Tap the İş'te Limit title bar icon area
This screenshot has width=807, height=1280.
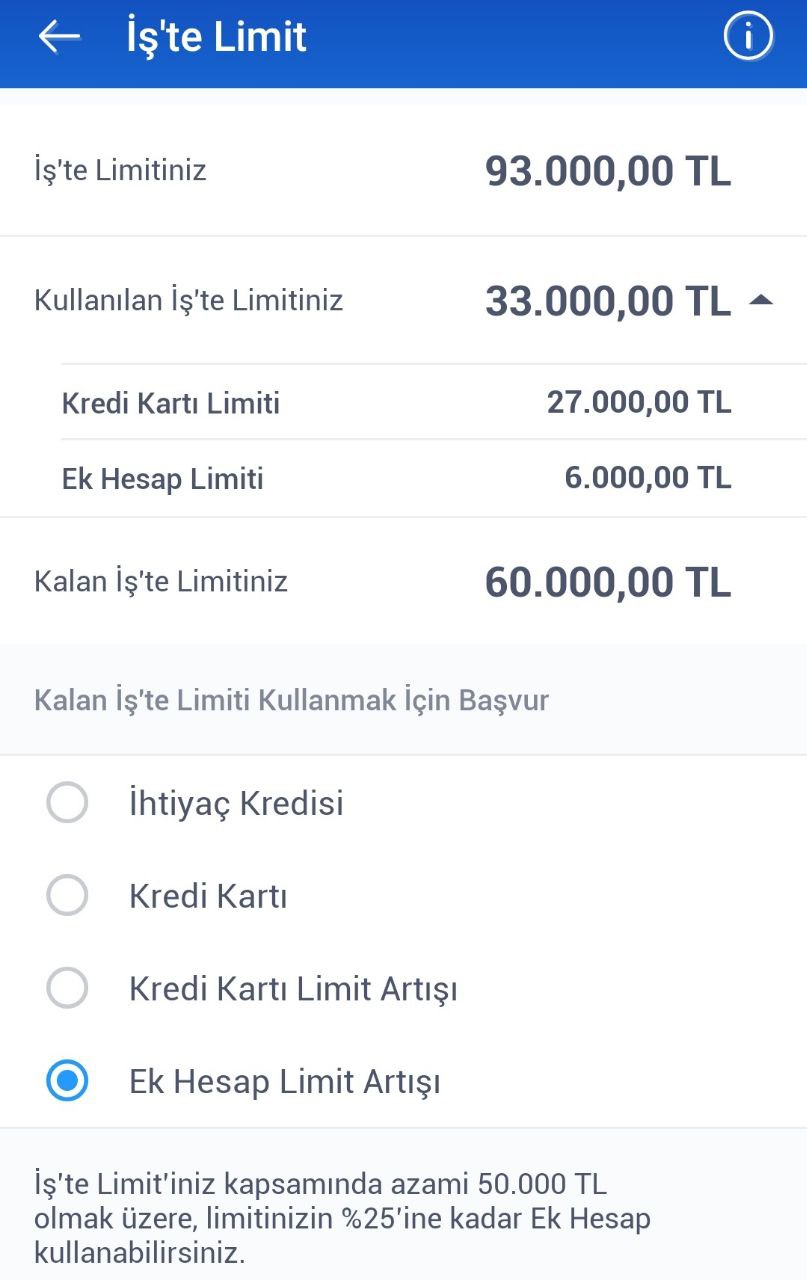[213, 36]
